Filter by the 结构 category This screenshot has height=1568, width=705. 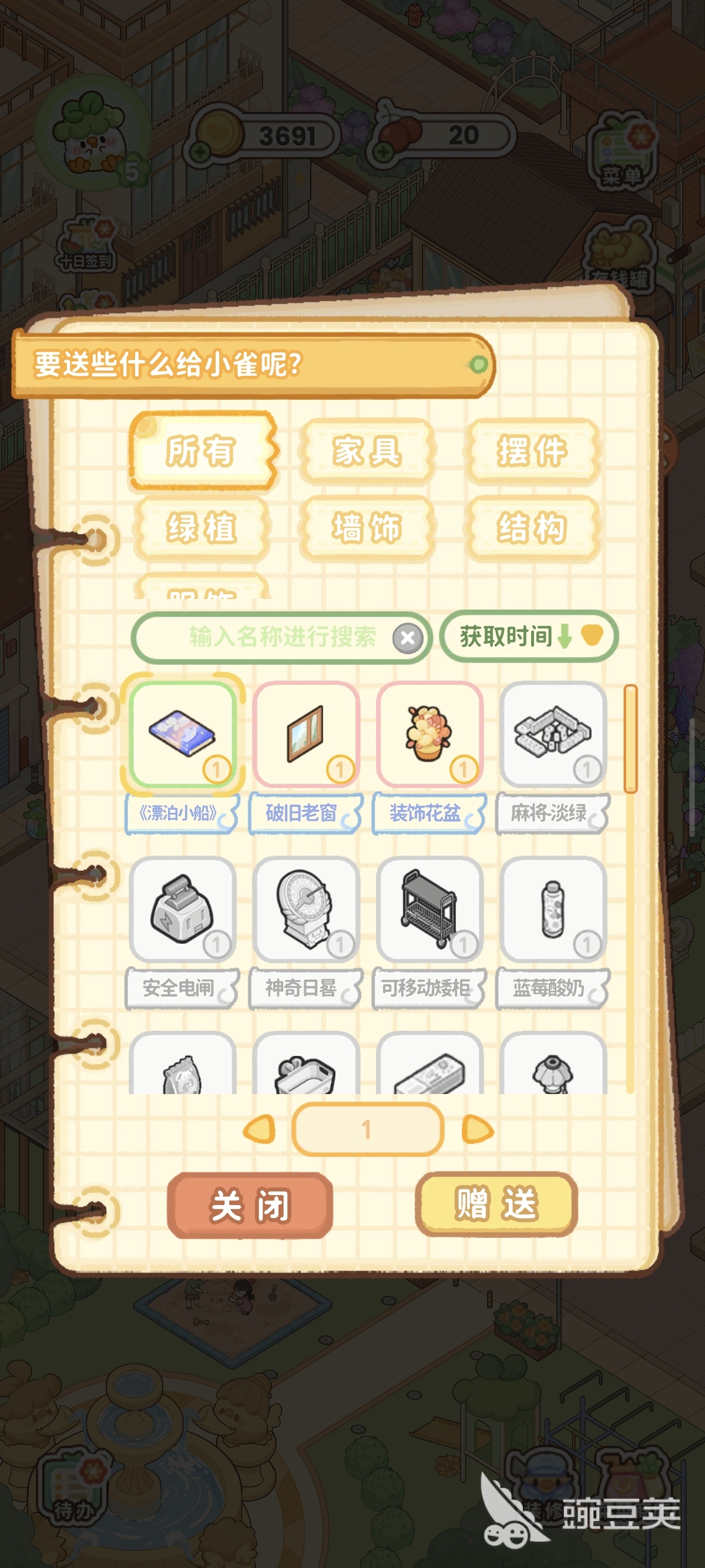pyautogui.click(x=533, y=528)
